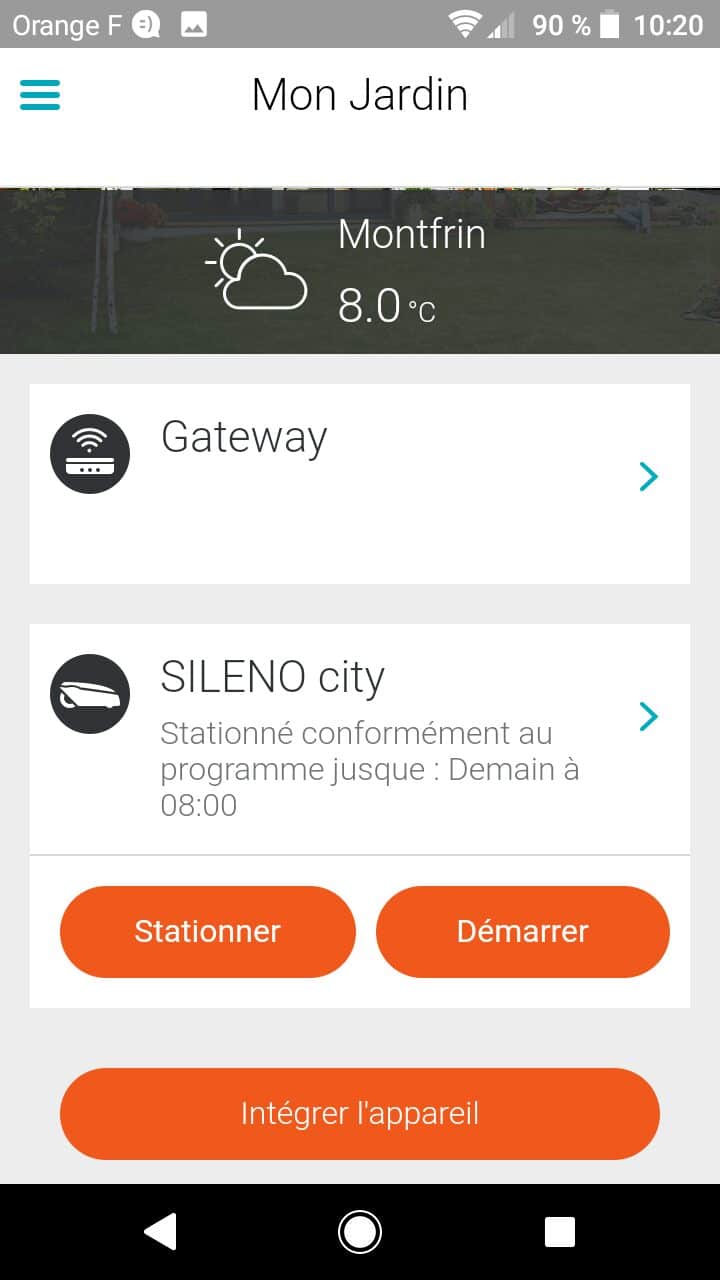
Task: Go back with the system back button
Action: 161,1232
